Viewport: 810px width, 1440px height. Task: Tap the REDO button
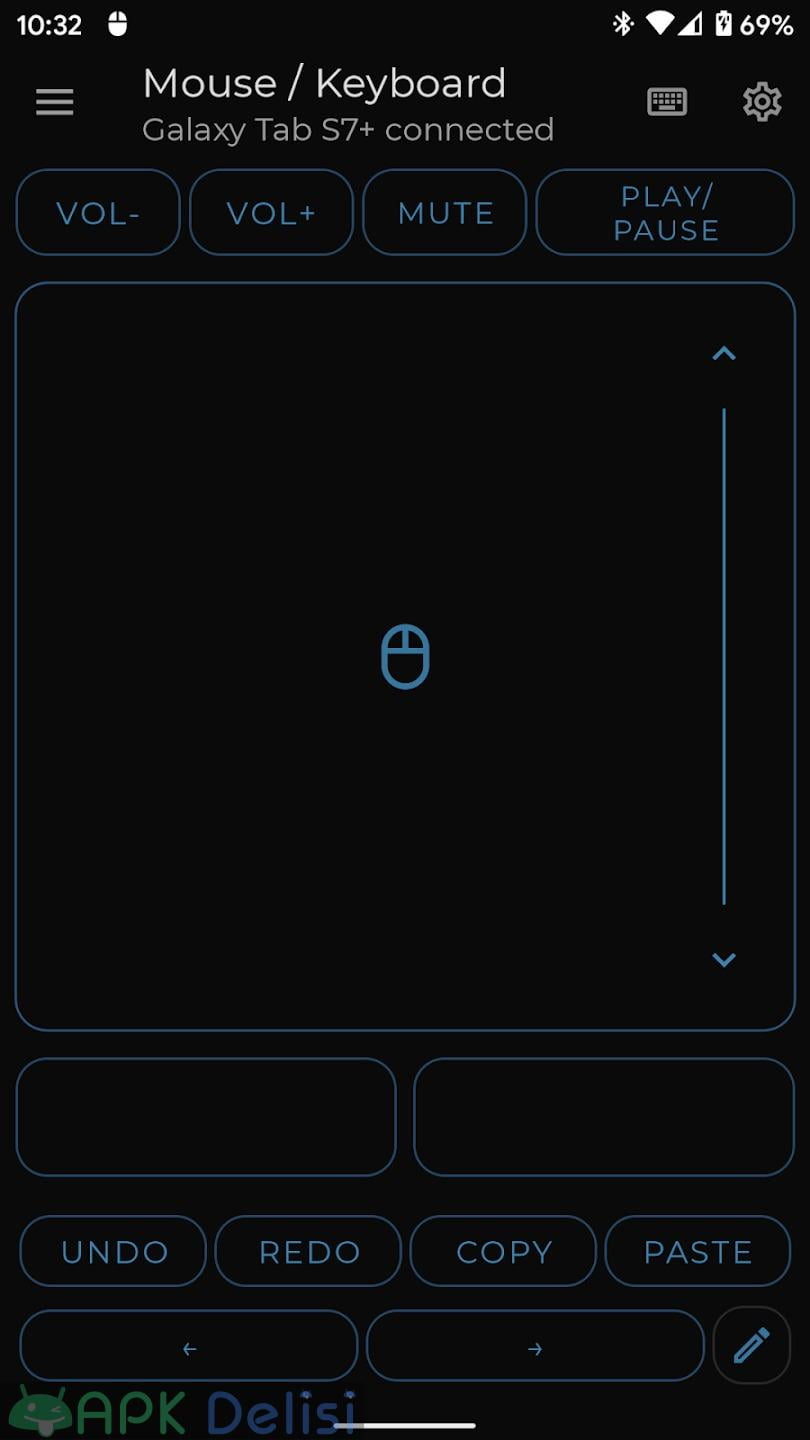(x=308, y=1251)
